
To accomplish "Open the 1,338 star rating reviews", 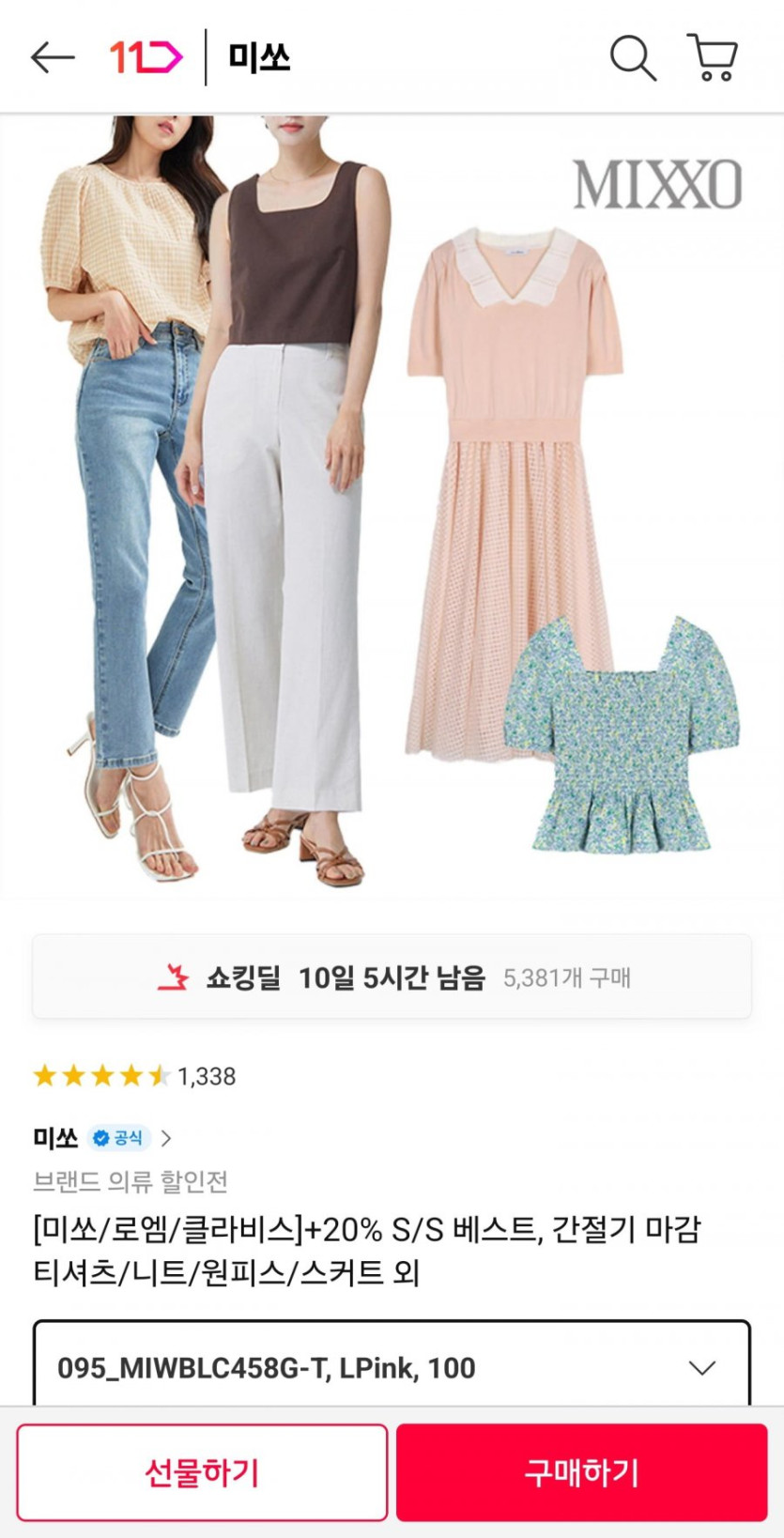I will click(x=134, y=1076).
